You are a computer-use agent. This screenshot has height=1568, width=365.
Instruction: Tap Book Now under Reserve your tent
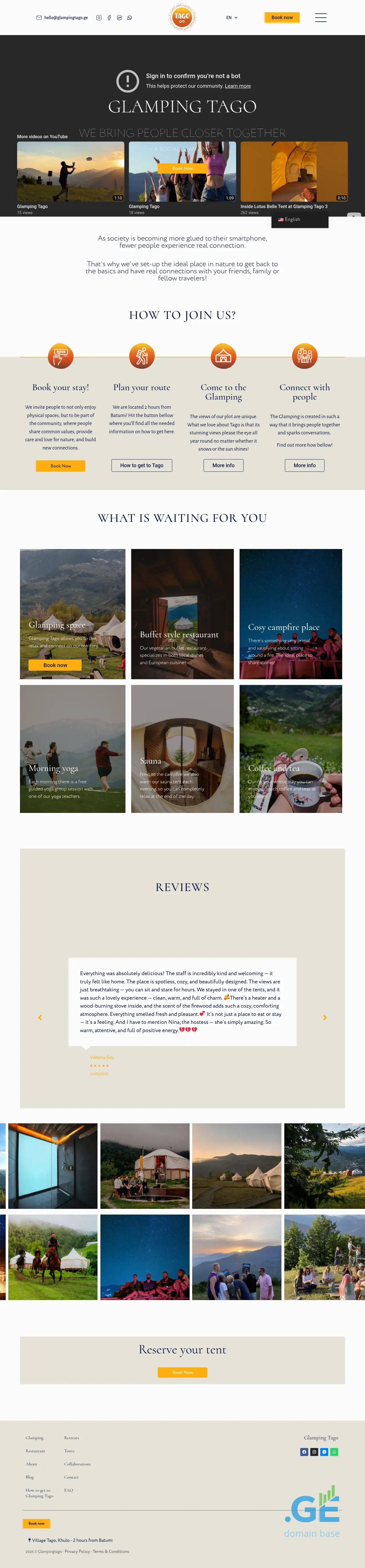[182, 1373]
